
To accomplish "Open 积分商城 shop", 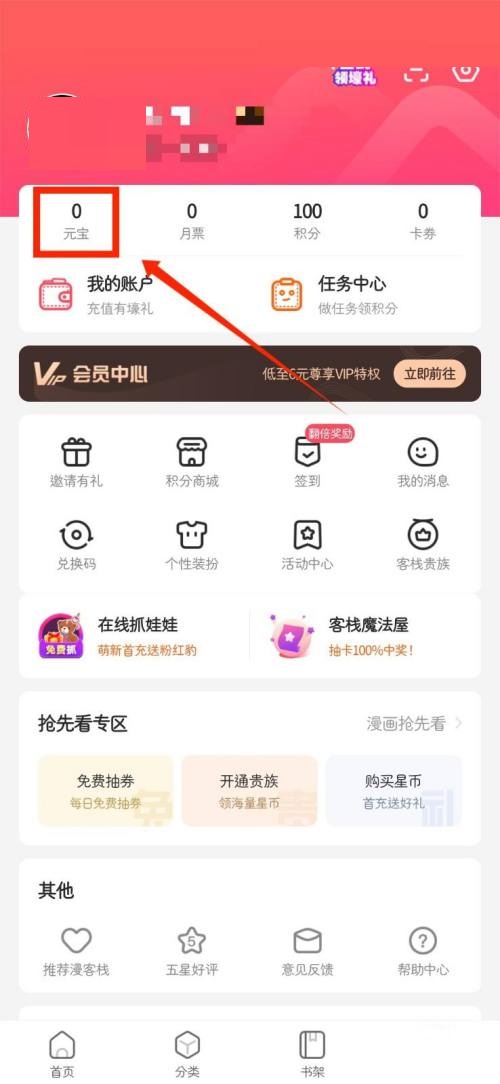I will 192,462.
